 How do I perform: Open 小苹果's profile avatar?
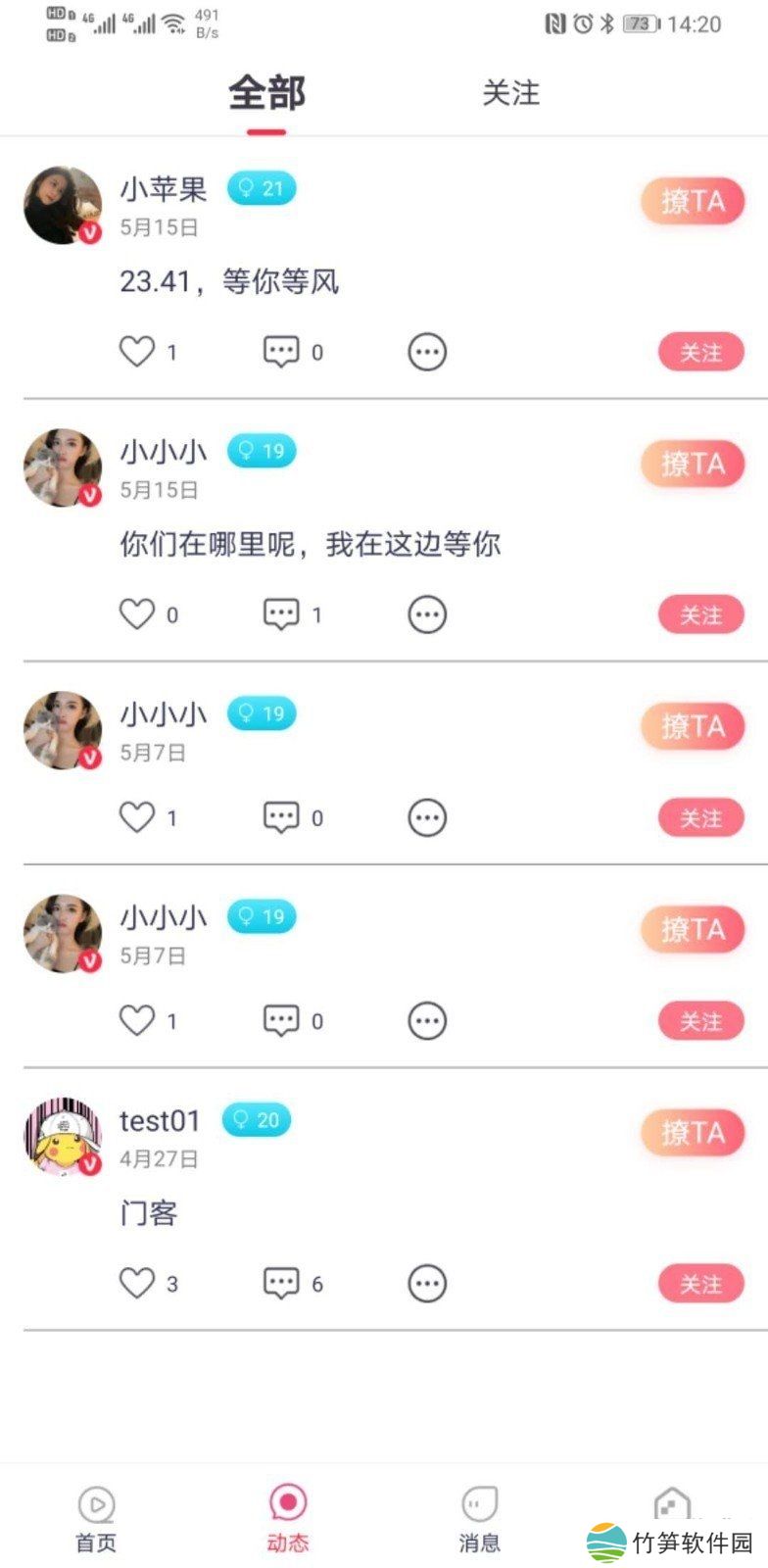click(x=63, y=205)
